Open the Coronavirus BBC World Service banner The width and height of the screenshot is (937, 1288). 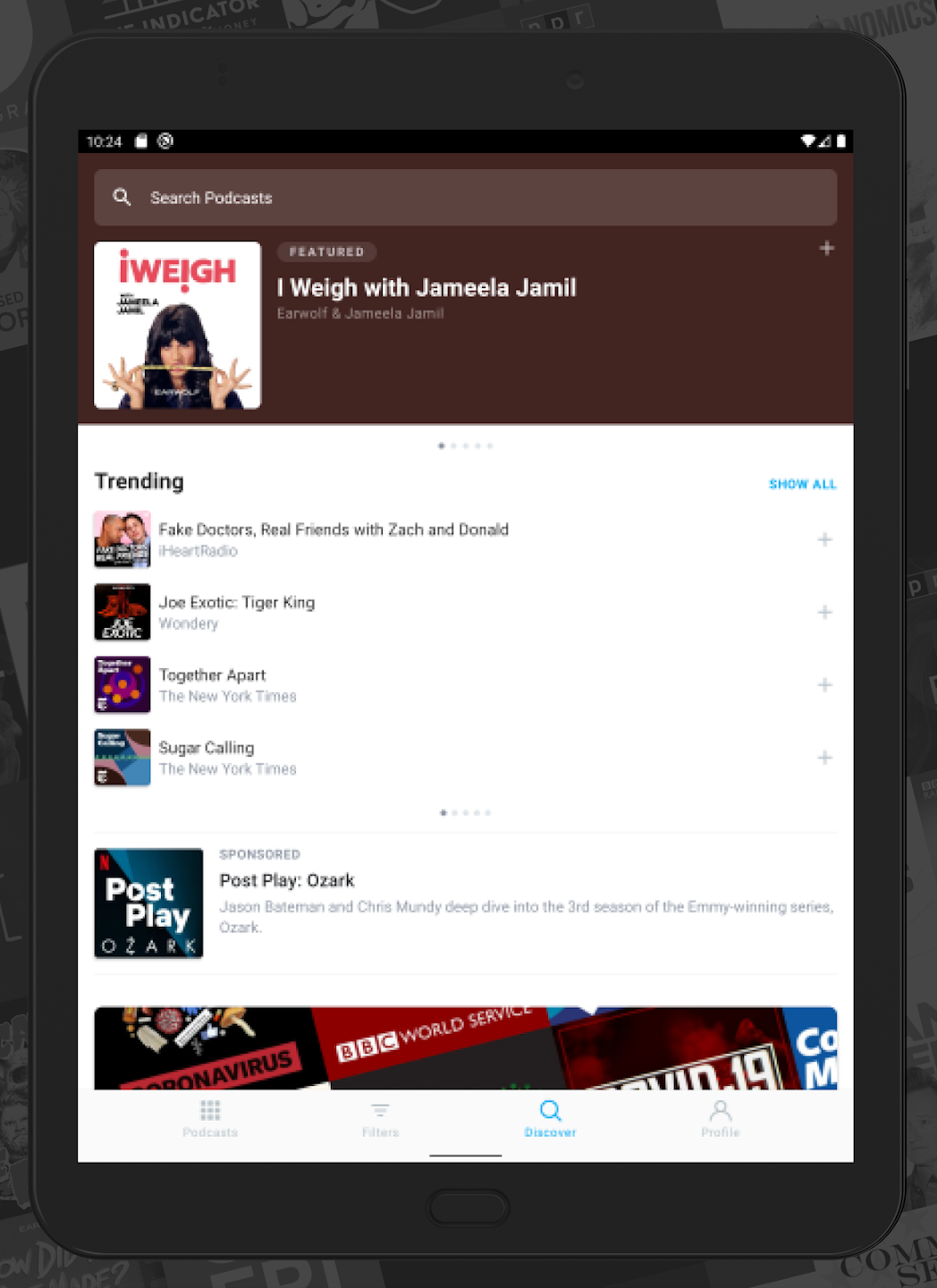point(465,1048)
